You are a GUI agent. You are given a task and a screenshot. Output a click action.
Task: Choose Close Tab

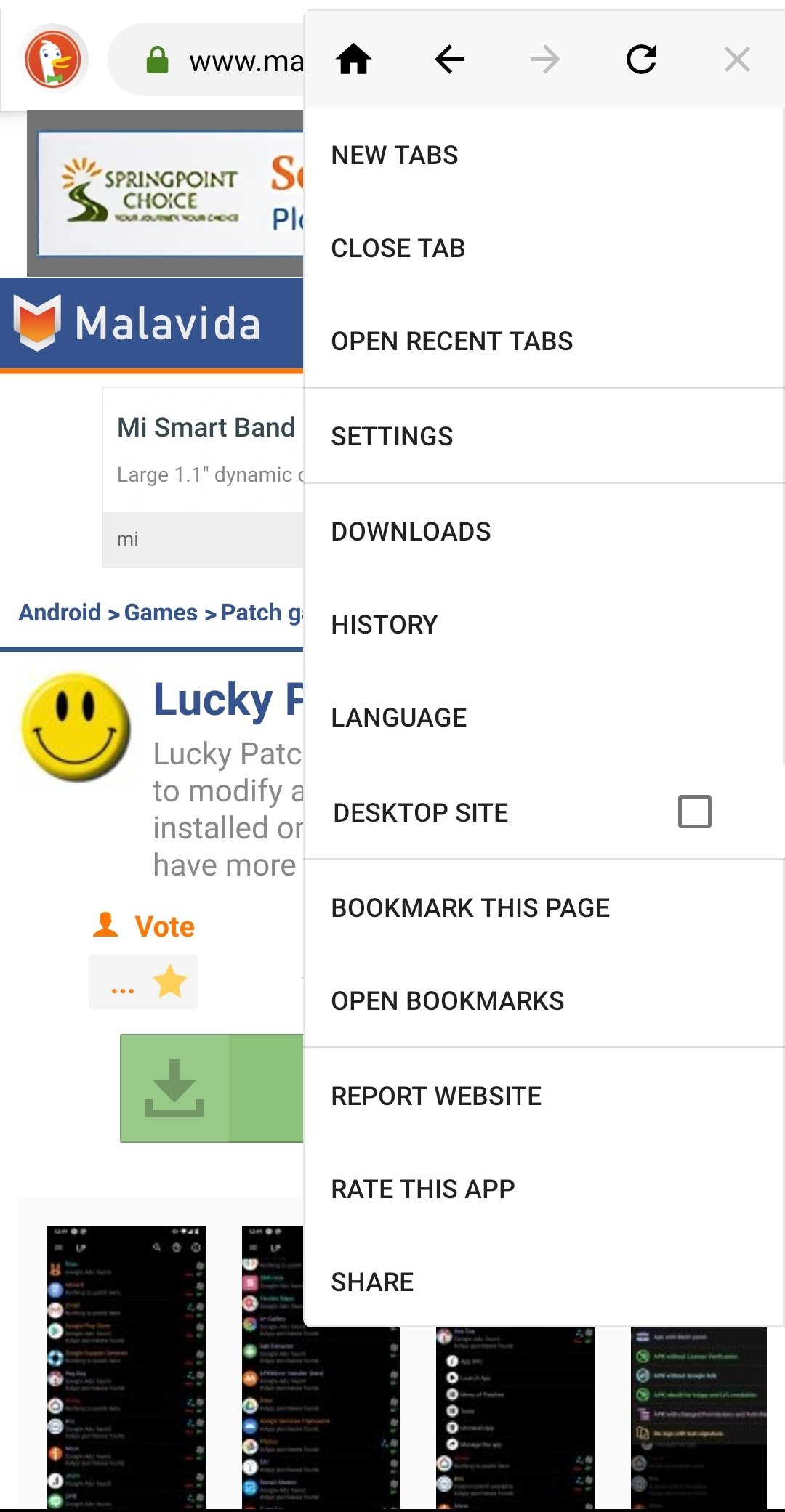tap(544, 248)
